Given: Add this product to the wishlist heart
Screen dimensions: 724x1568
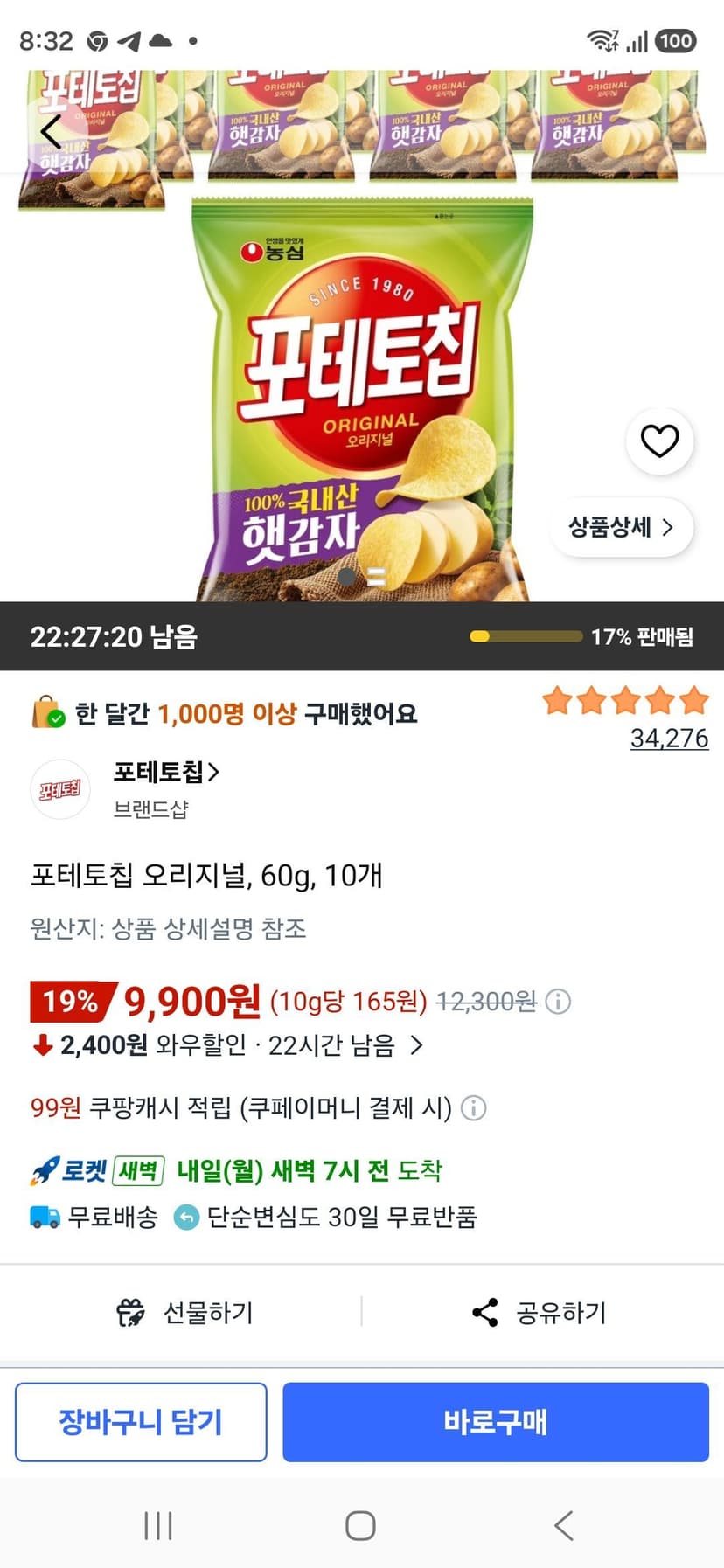Looking at the screenshot, I should (x=659, y=441).
